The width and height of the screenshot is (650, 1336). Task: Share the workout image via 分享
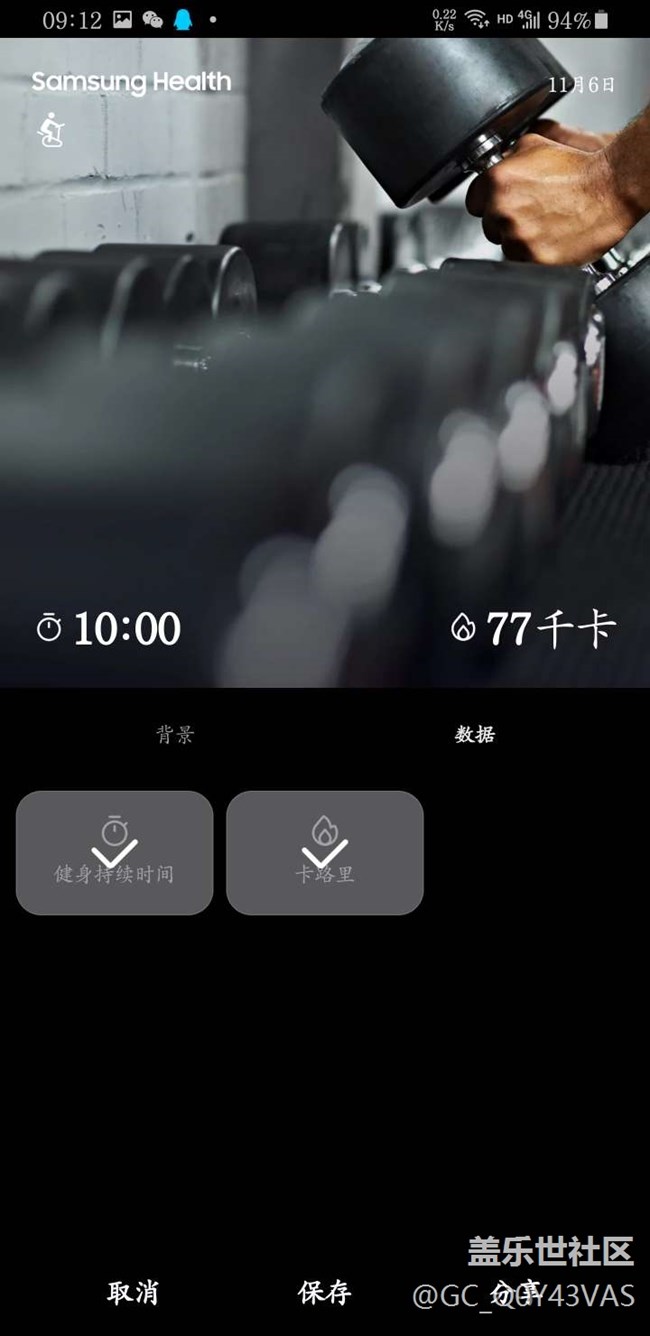[x=518, y=1290]
